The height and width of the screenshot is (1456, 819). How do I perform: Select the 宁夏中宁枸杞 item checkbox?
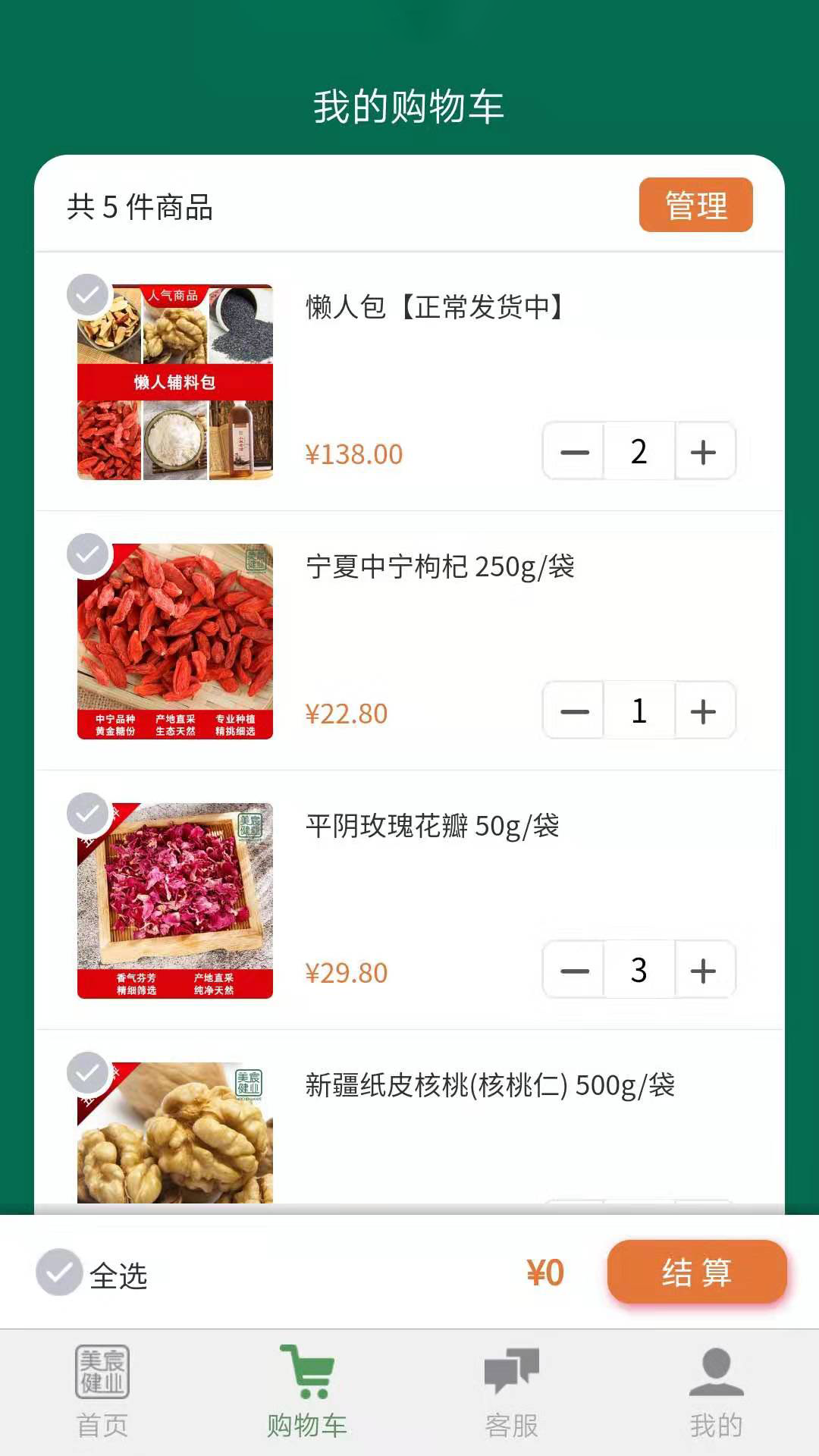[87, 554]
